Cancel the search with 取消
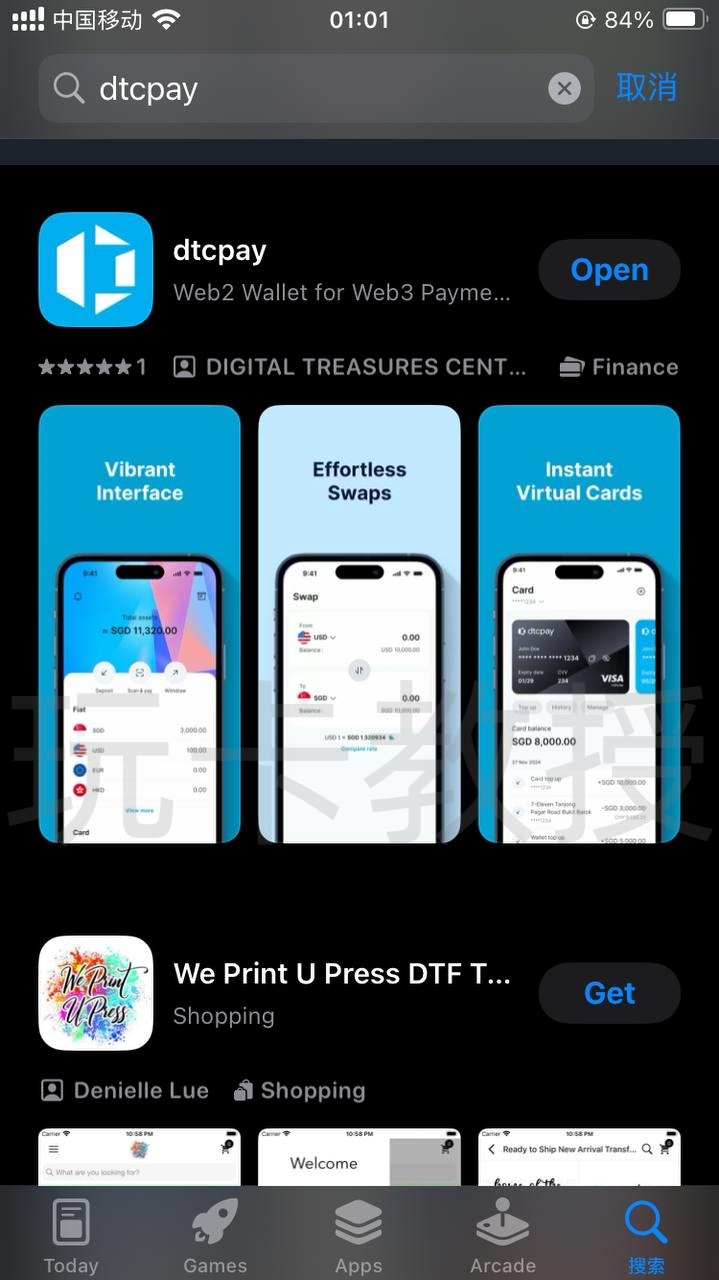Screen dimensions: 719x1280 [x=646, y=88]
